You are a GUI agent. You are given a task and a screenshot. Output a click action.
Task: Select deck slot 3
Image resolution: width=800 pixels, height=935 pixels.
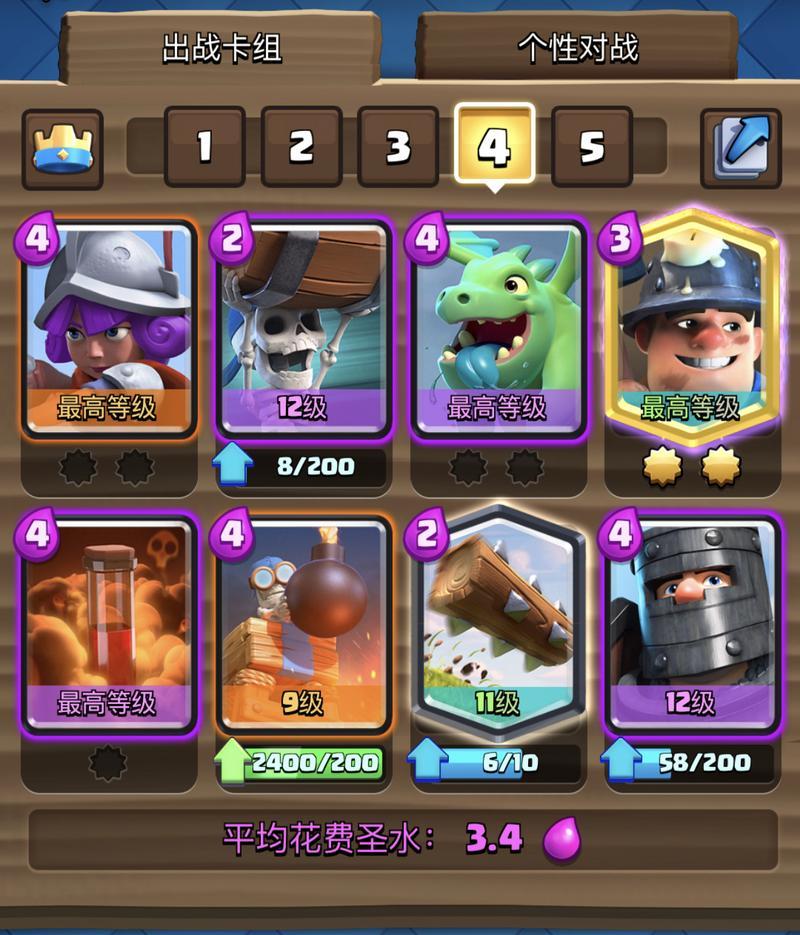398,147
